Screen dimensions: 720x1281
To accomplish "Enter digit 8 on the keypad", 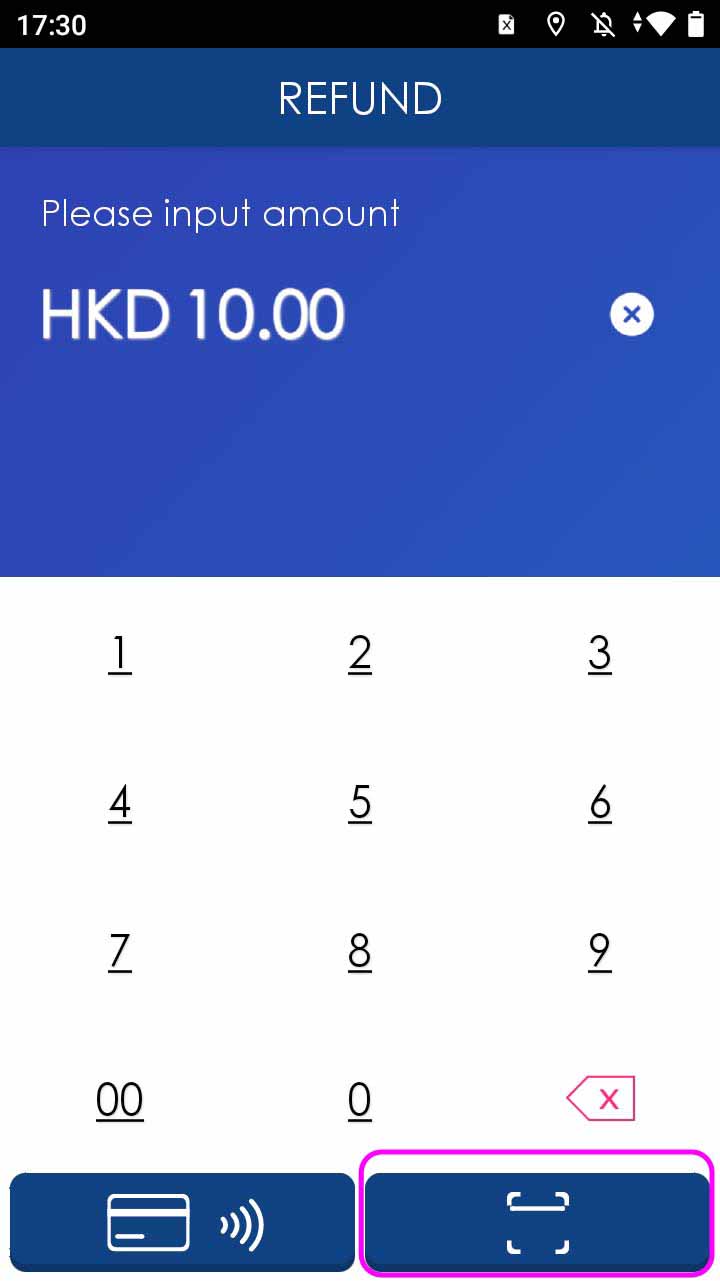I will point(360,951).
